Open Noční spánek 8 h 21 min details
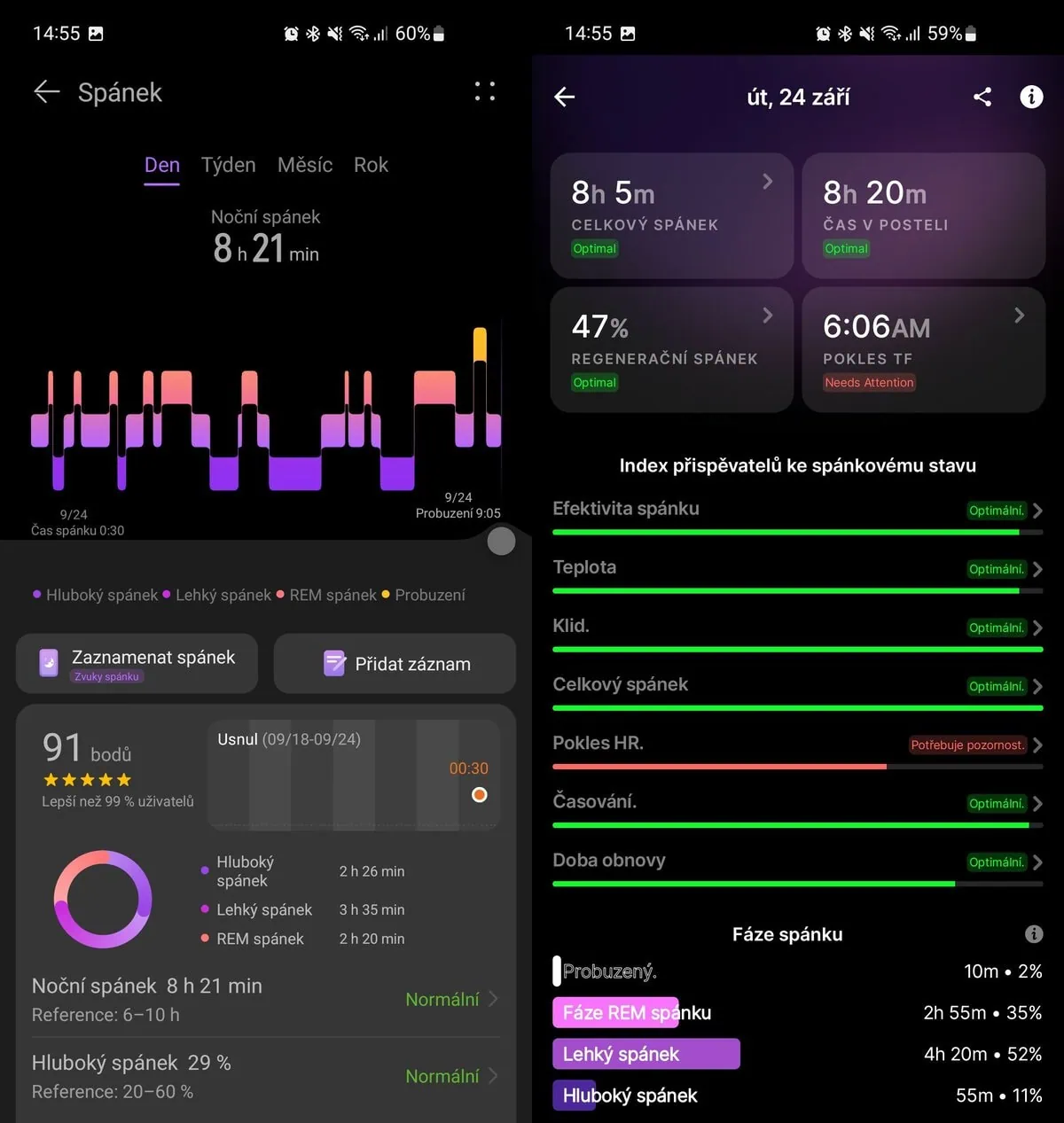Image resolution: width=1064 pixels, height=1123 pixels. [x=264, y=999]
